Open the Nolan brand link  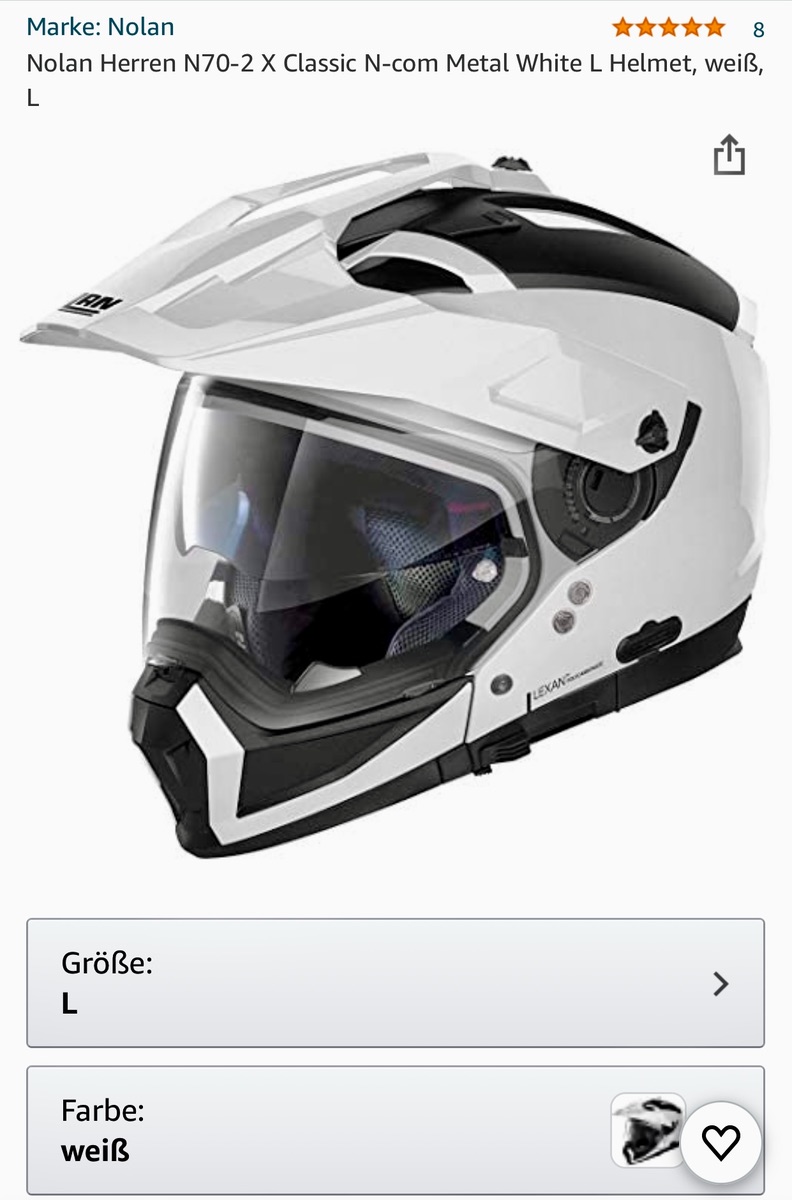tap(100, 27)
